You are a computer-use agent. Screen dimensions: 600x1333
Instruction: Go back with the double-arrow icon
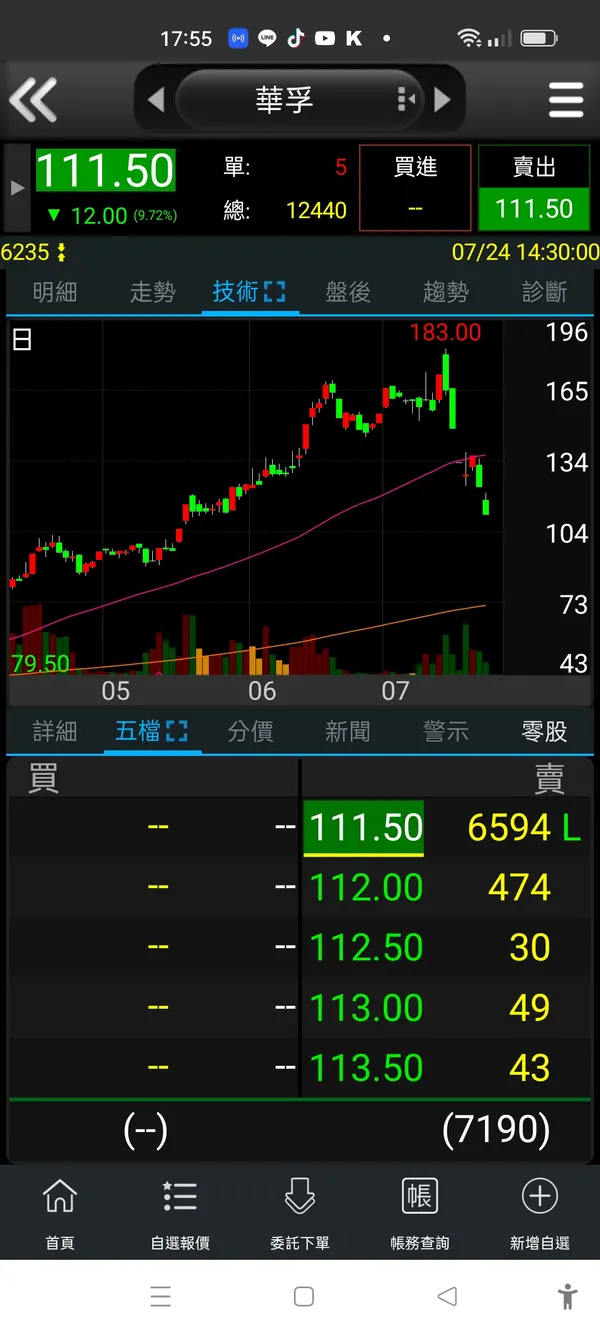pyautogui.click(x=33, y=100)
